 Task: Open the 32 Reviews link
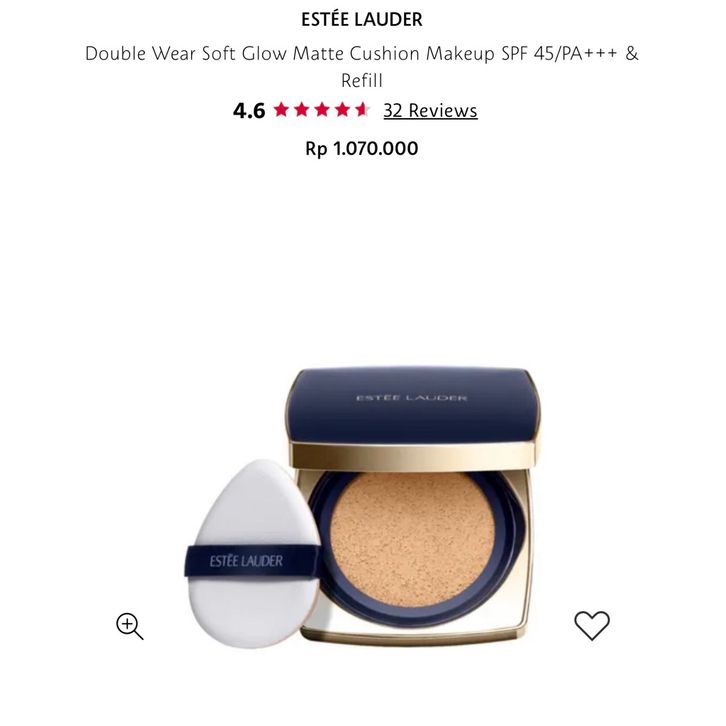tap(430, 111)
